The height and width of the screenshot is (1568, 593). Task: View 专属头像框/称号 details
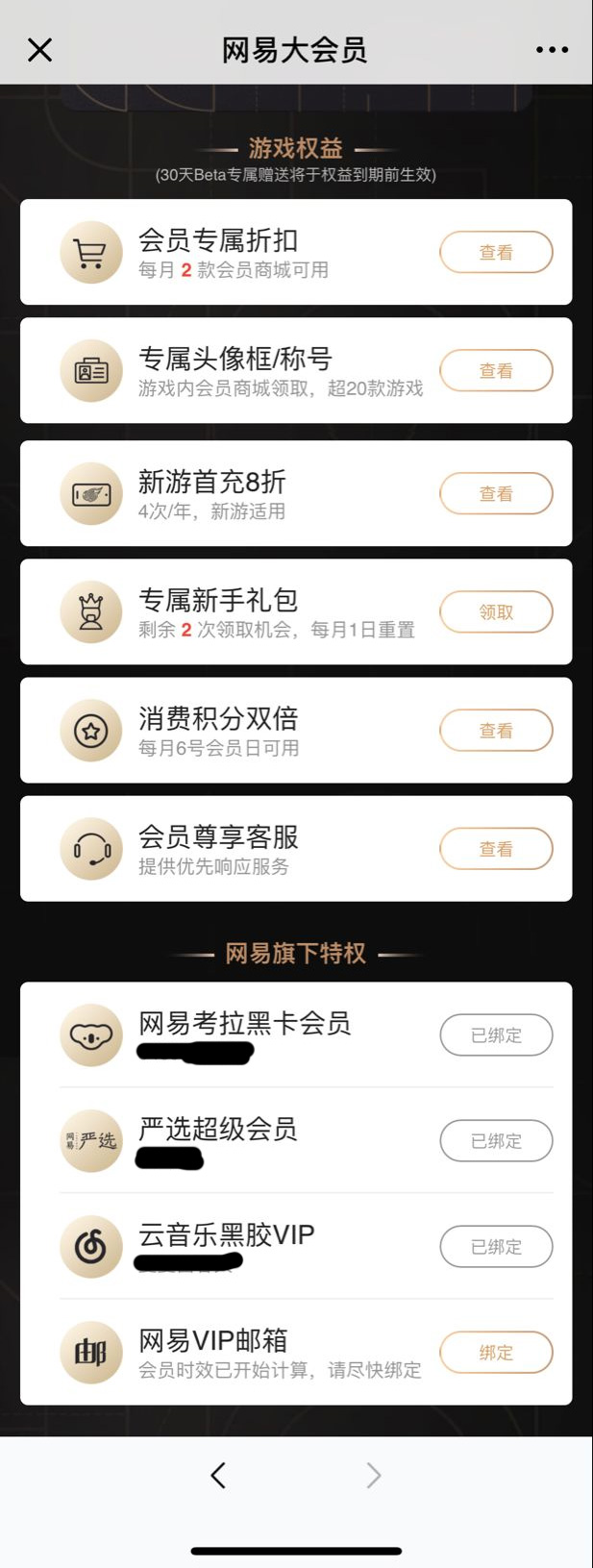tap(496, 370)
